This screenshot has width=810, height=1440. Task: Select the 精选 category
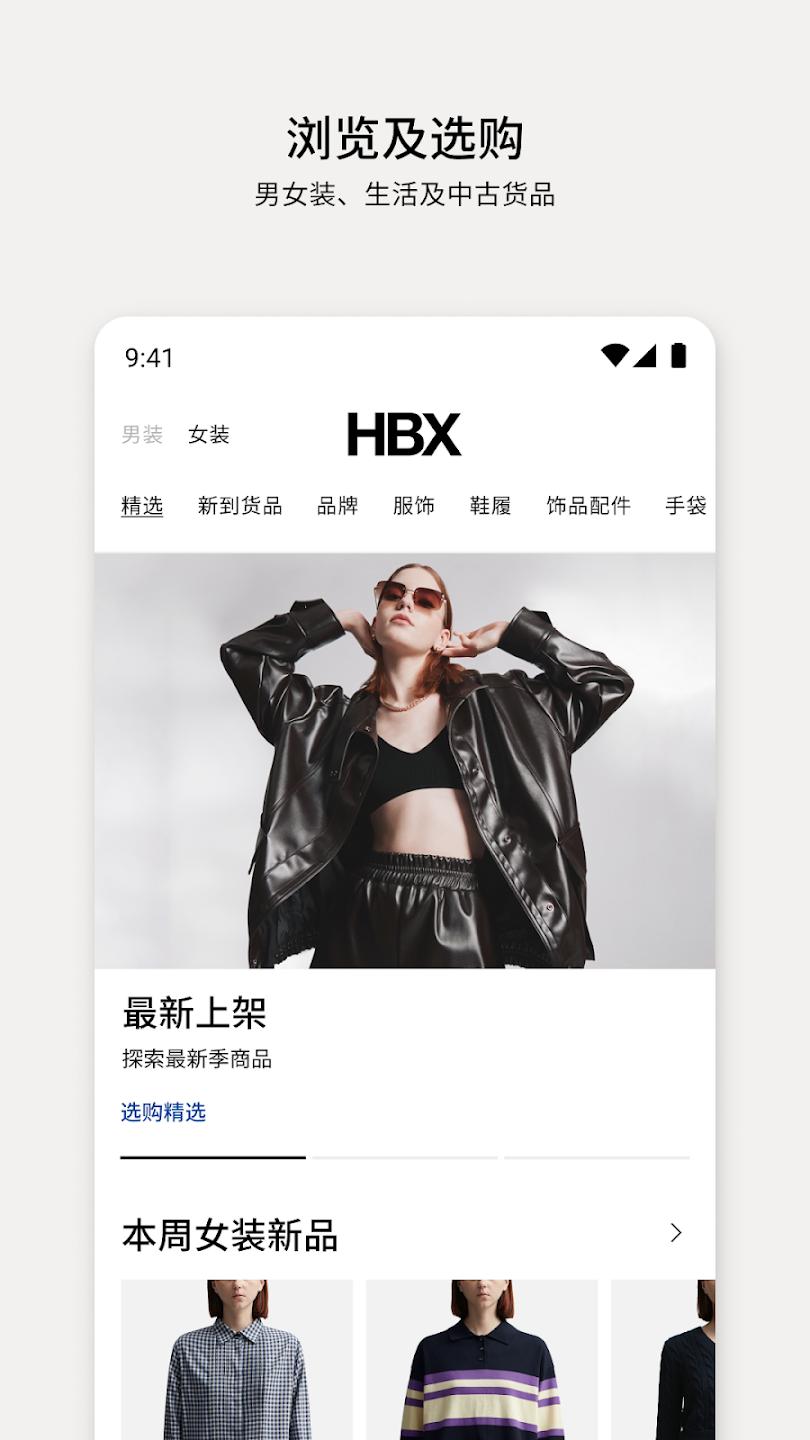(x=142, y=505)
